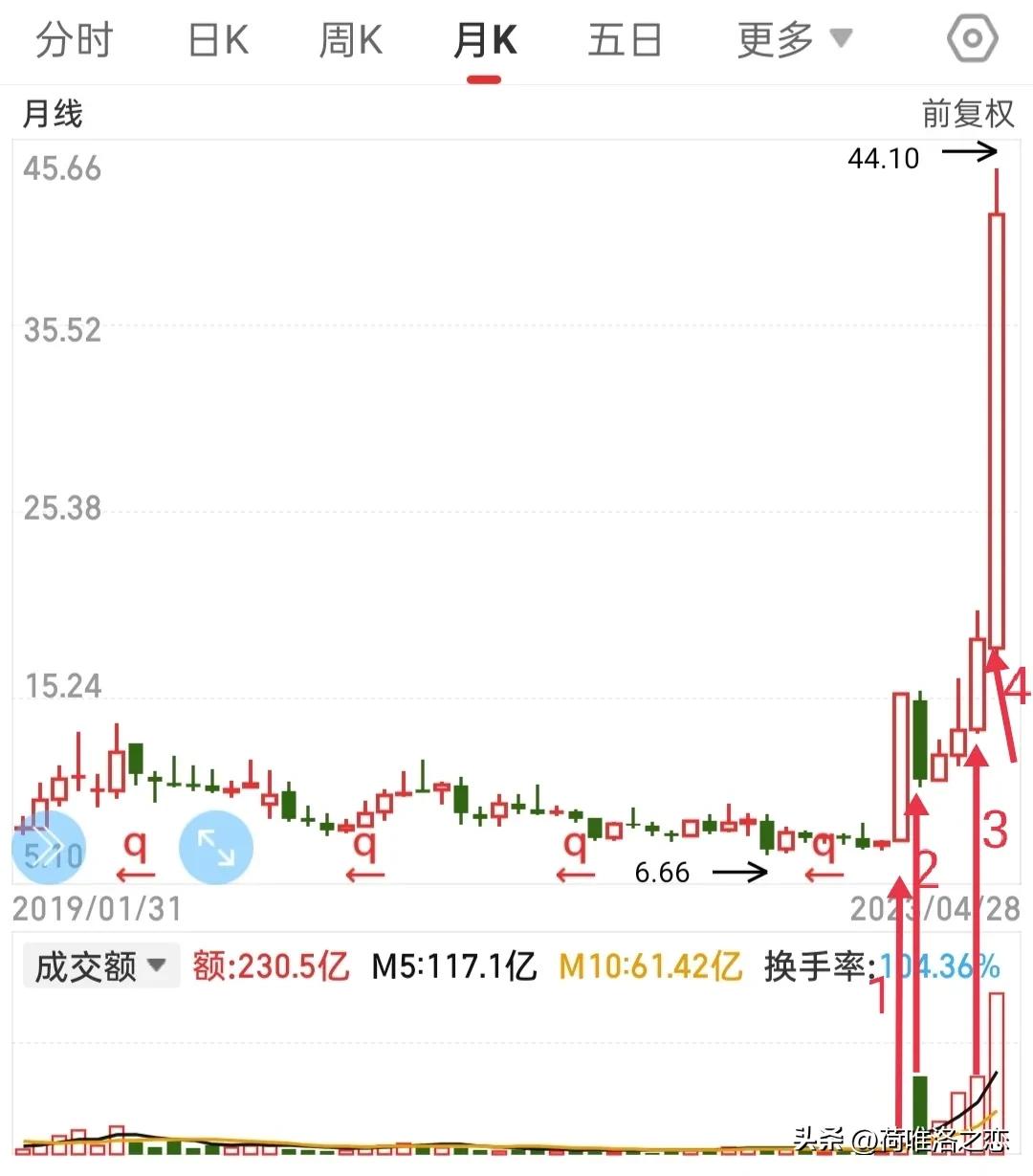Tap the blue fullscreen expand icon
The width and height of the screenshot is (1033, 1176).
point(215,846)
